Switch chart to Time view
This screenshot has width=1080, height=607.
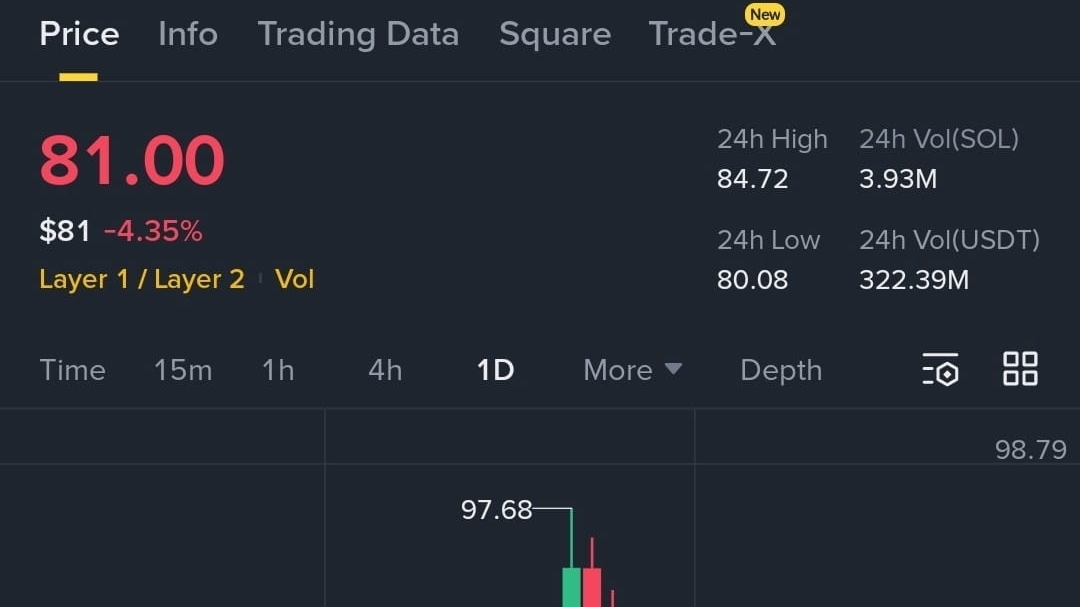[72, 370]
